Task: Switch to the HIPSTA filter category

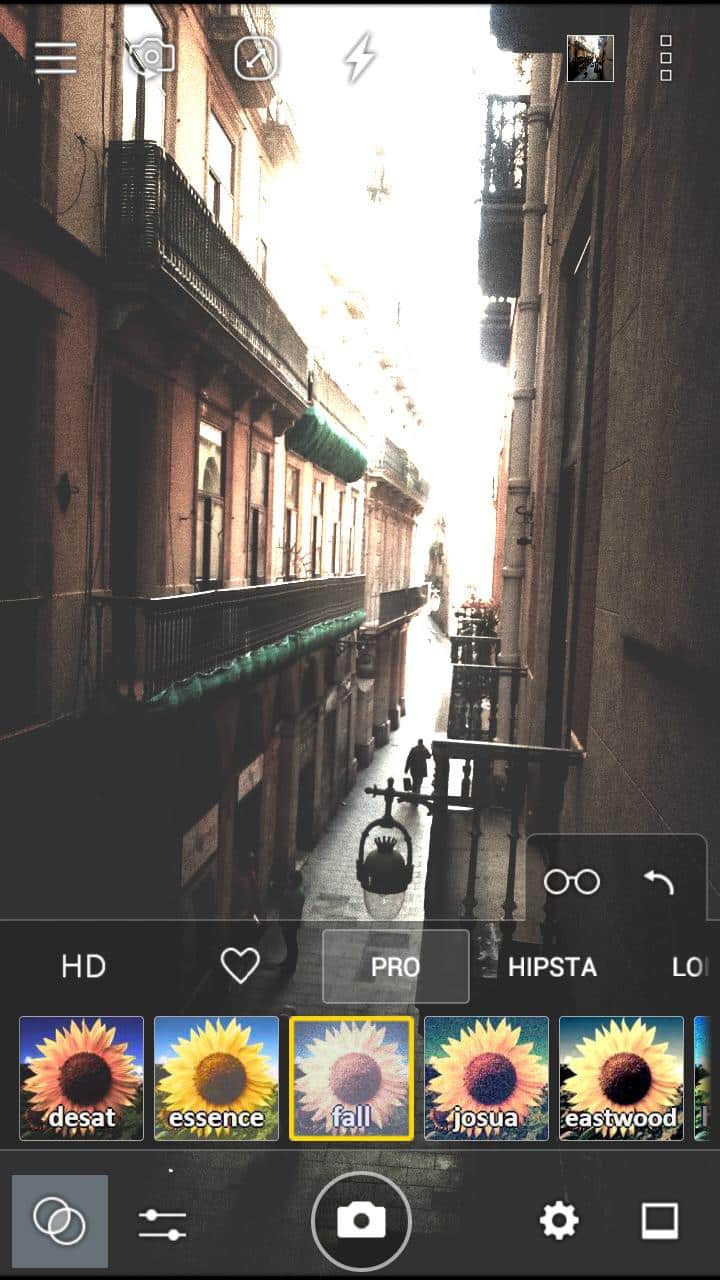Action: [552, 967]
